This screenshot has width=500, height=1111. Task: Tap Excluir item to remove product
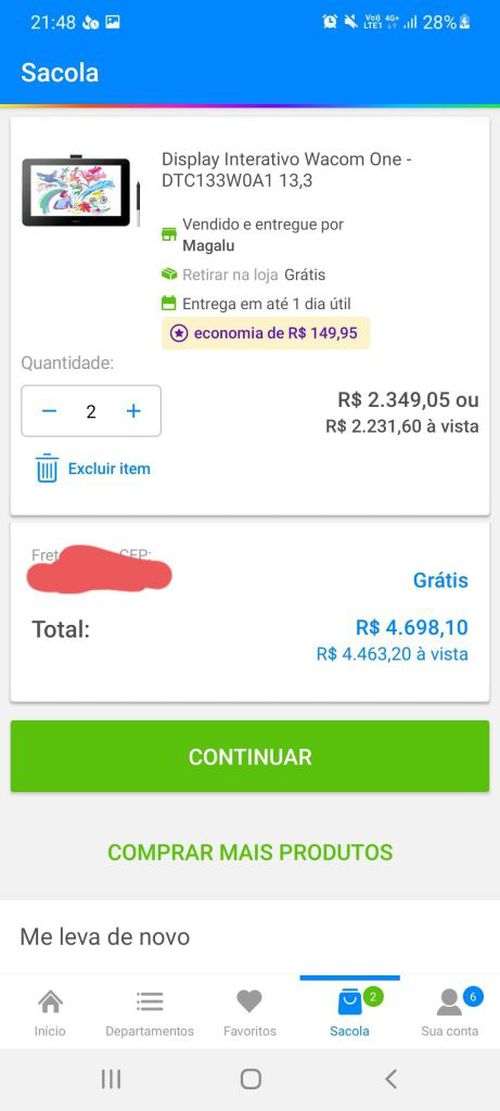coord(93,468)
